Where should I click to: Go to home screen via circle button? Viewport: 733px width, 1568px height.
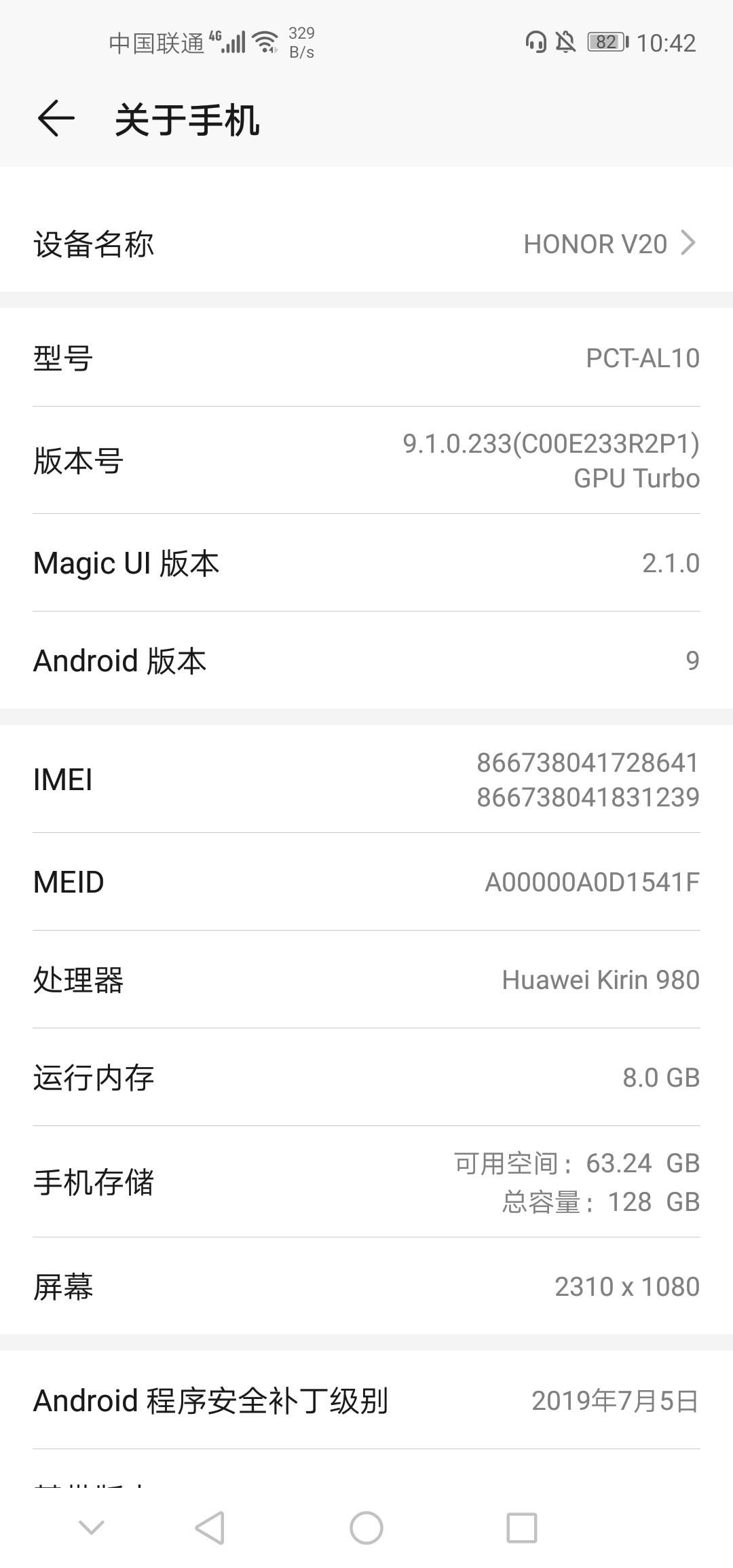366,1527
